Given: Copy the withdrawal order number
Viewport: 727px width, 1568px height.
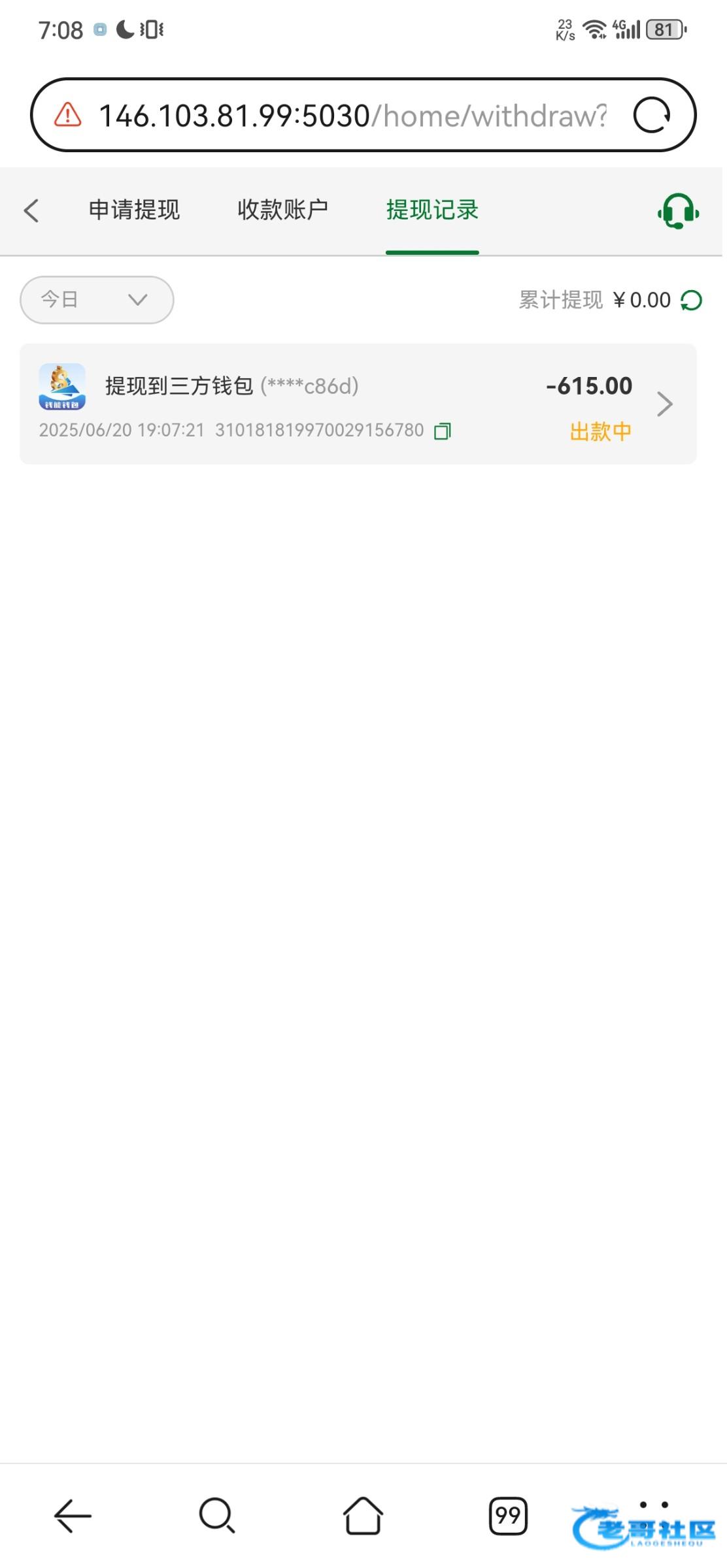Looking at the screenshot, I should tap(443, 431).
